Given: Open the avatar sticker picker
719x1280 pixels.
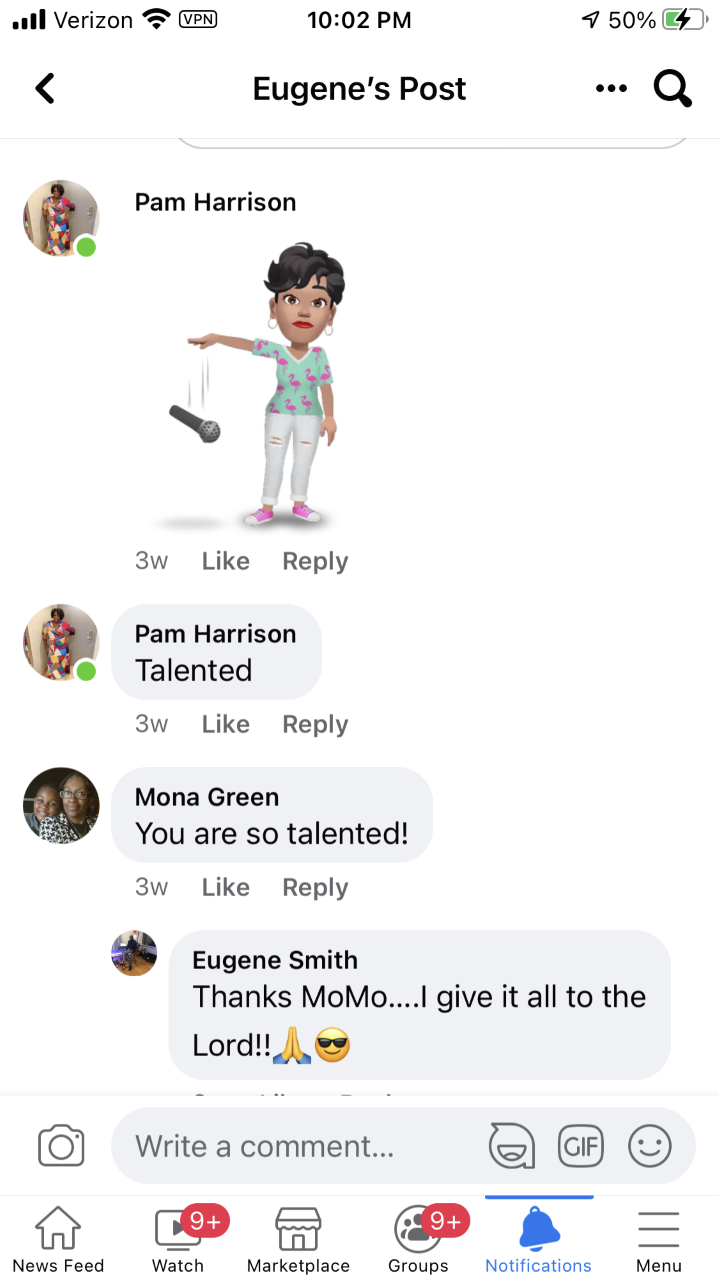Looking at the screenshot, I should click(511, 1146).
